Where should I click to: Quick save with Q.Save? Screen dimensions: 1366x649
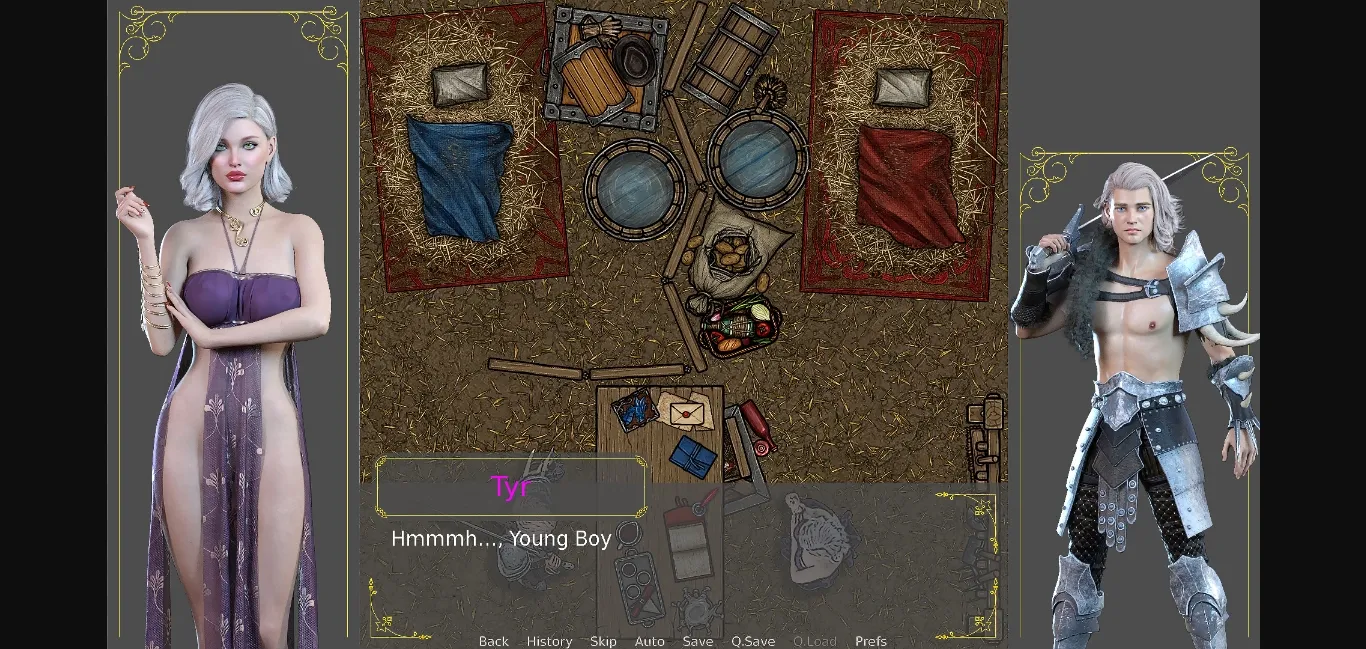point(753,641)
